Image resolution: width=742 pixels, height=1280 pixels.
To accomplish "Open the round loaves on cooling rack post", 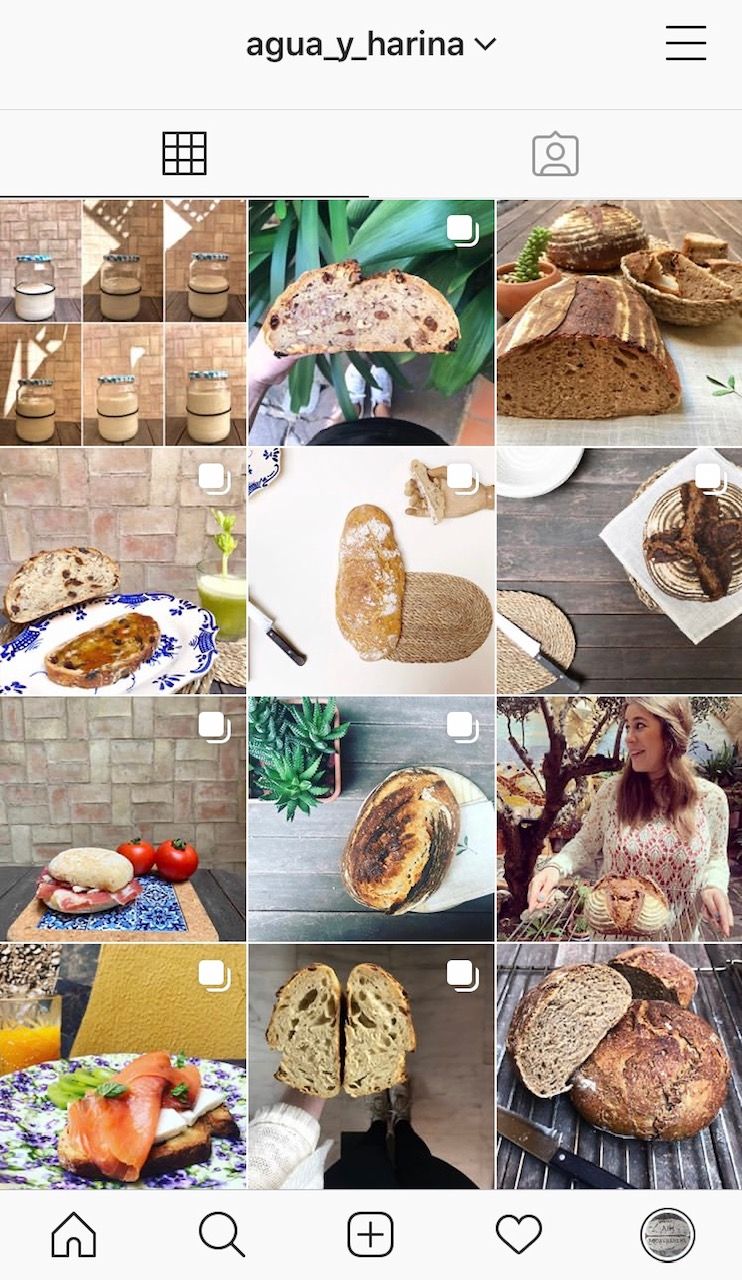I will (x=619, y=1066).
